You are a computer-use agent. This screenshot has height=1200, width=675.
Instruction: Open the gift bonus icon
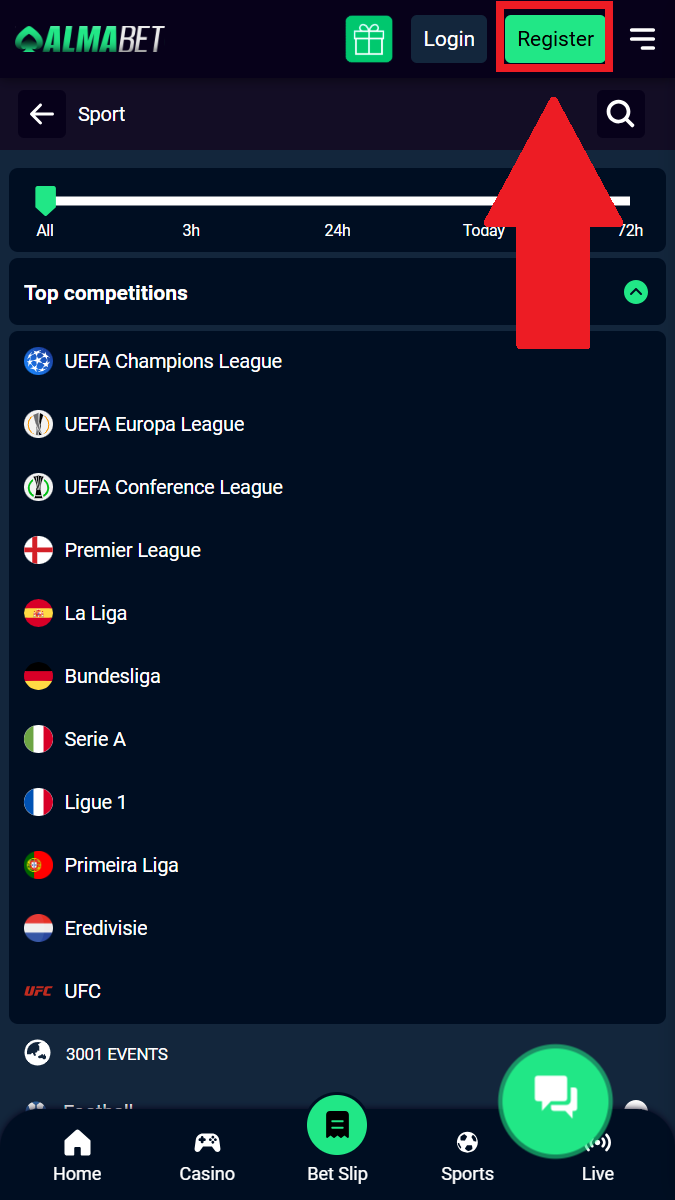coord(369,39)
